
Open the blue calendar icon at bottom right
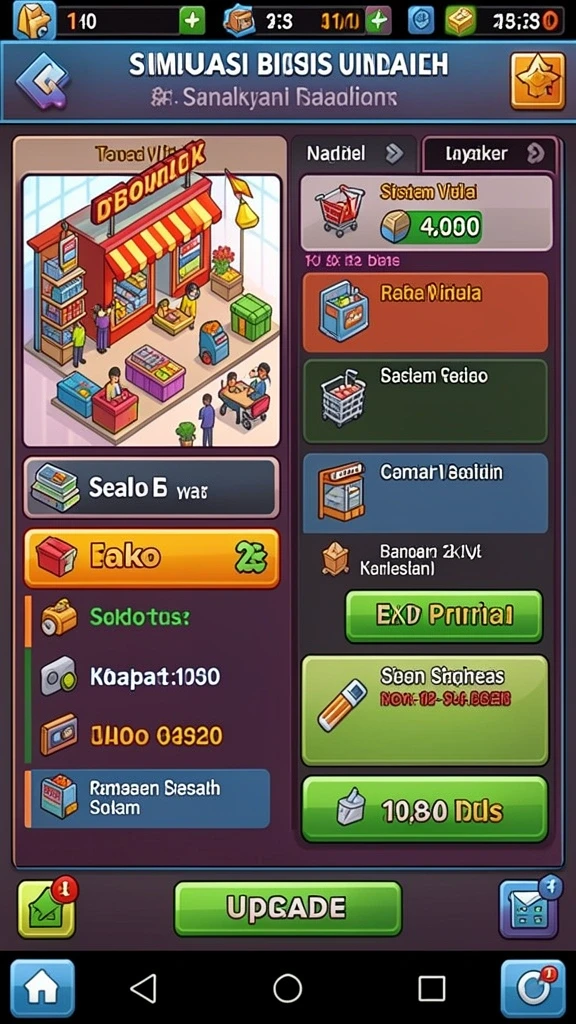tap(529, 908)
